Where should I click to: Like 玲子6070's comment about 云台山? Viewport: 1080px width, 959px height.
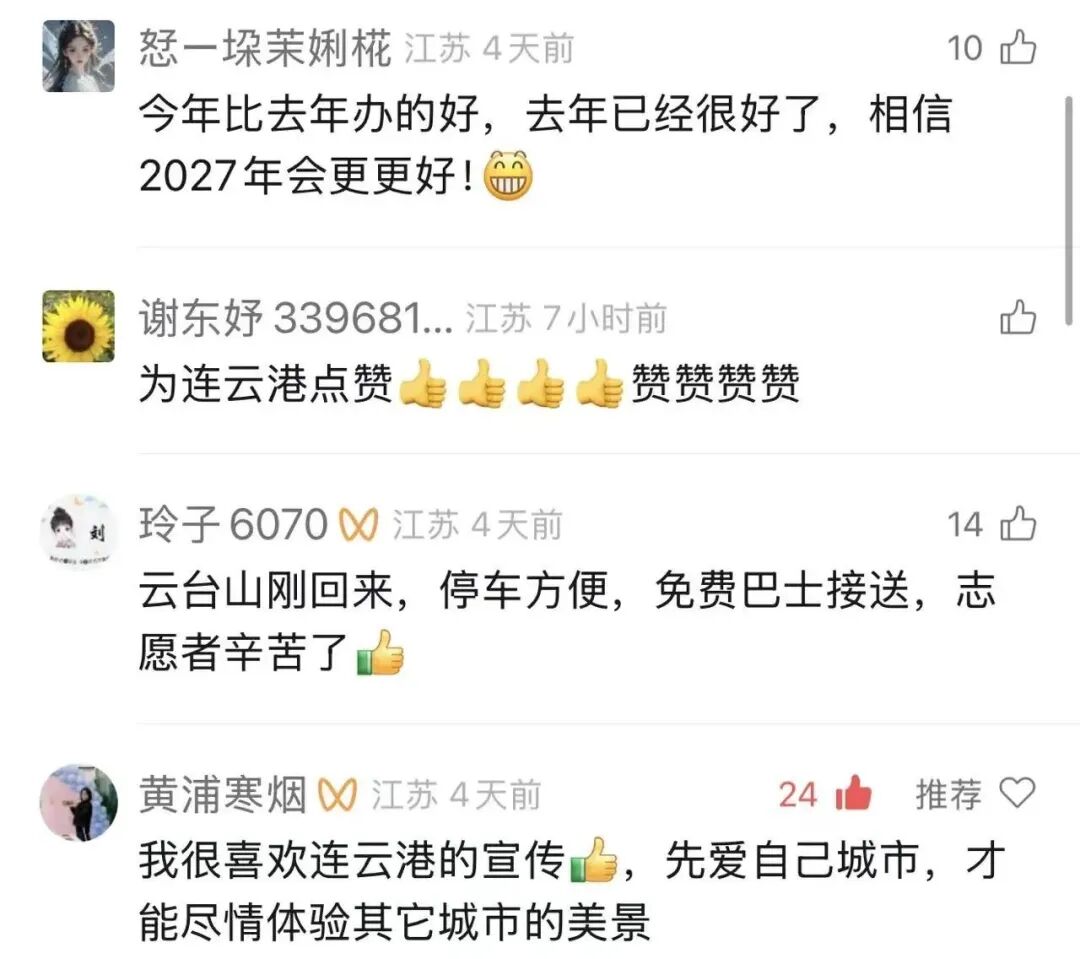point(1018,523)
